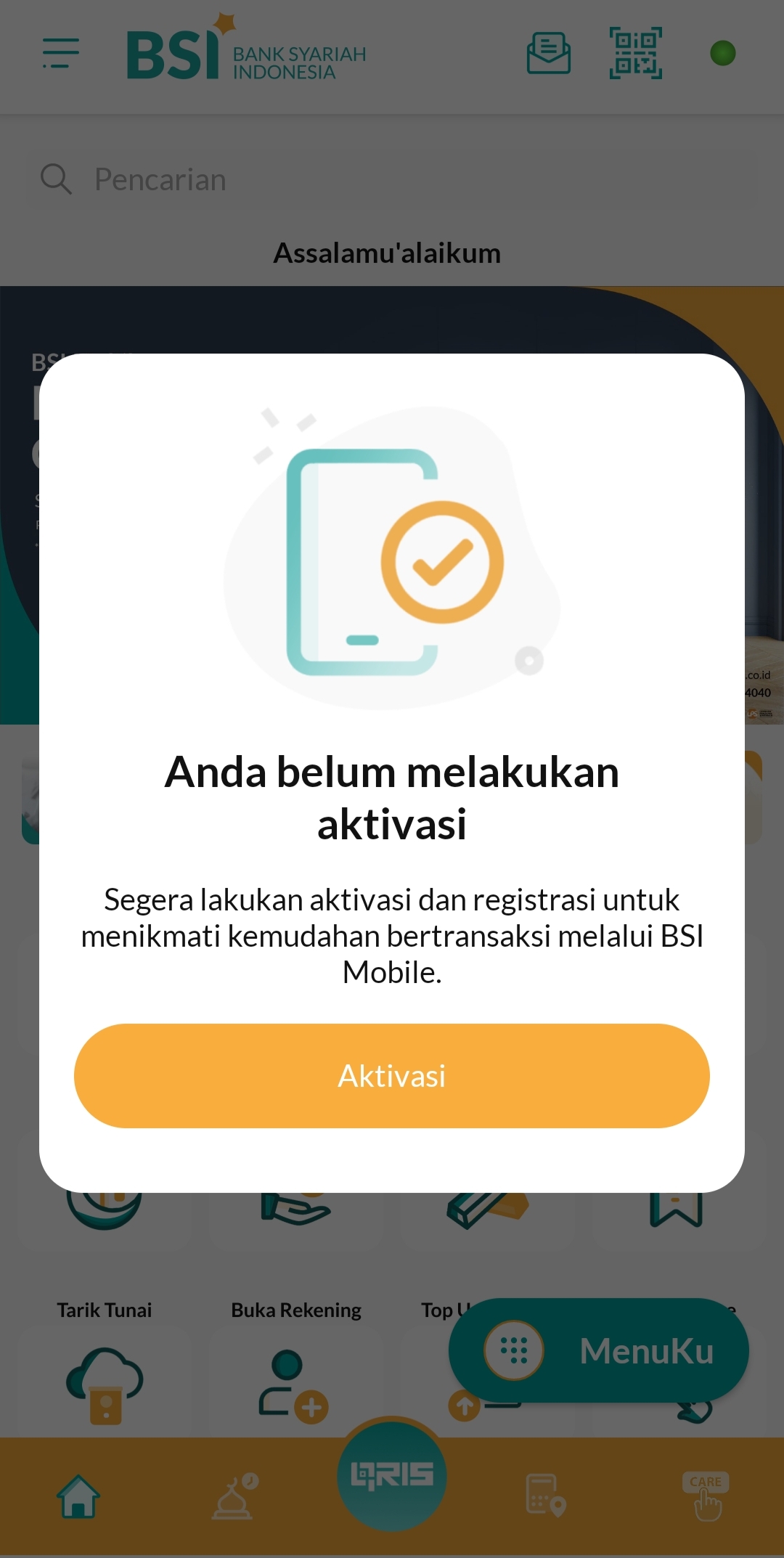Switch to the Home tab

pos(78,1496)
